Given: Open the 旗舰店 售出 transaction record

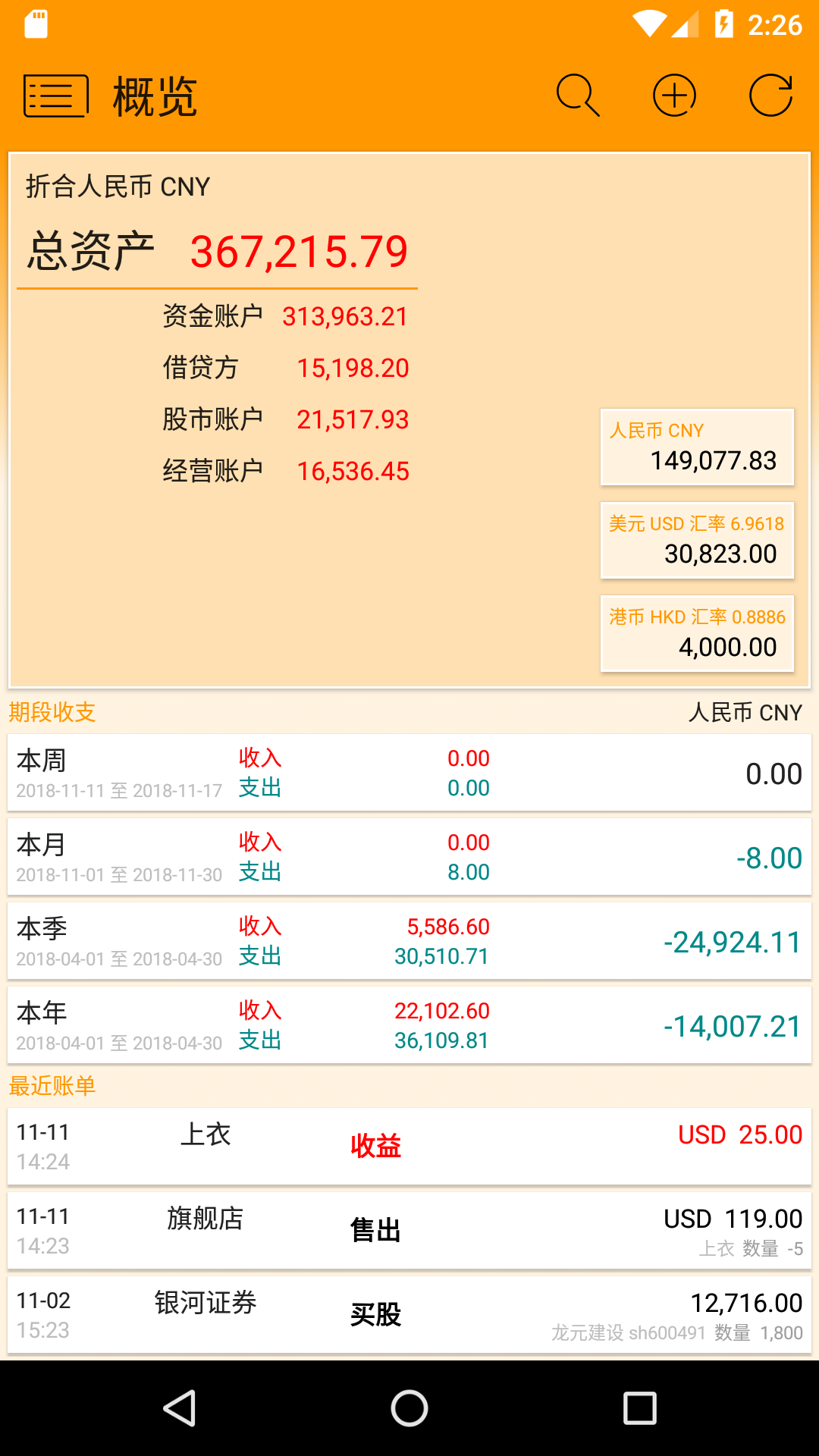Looking at the screenshot, I should 409,1230.
